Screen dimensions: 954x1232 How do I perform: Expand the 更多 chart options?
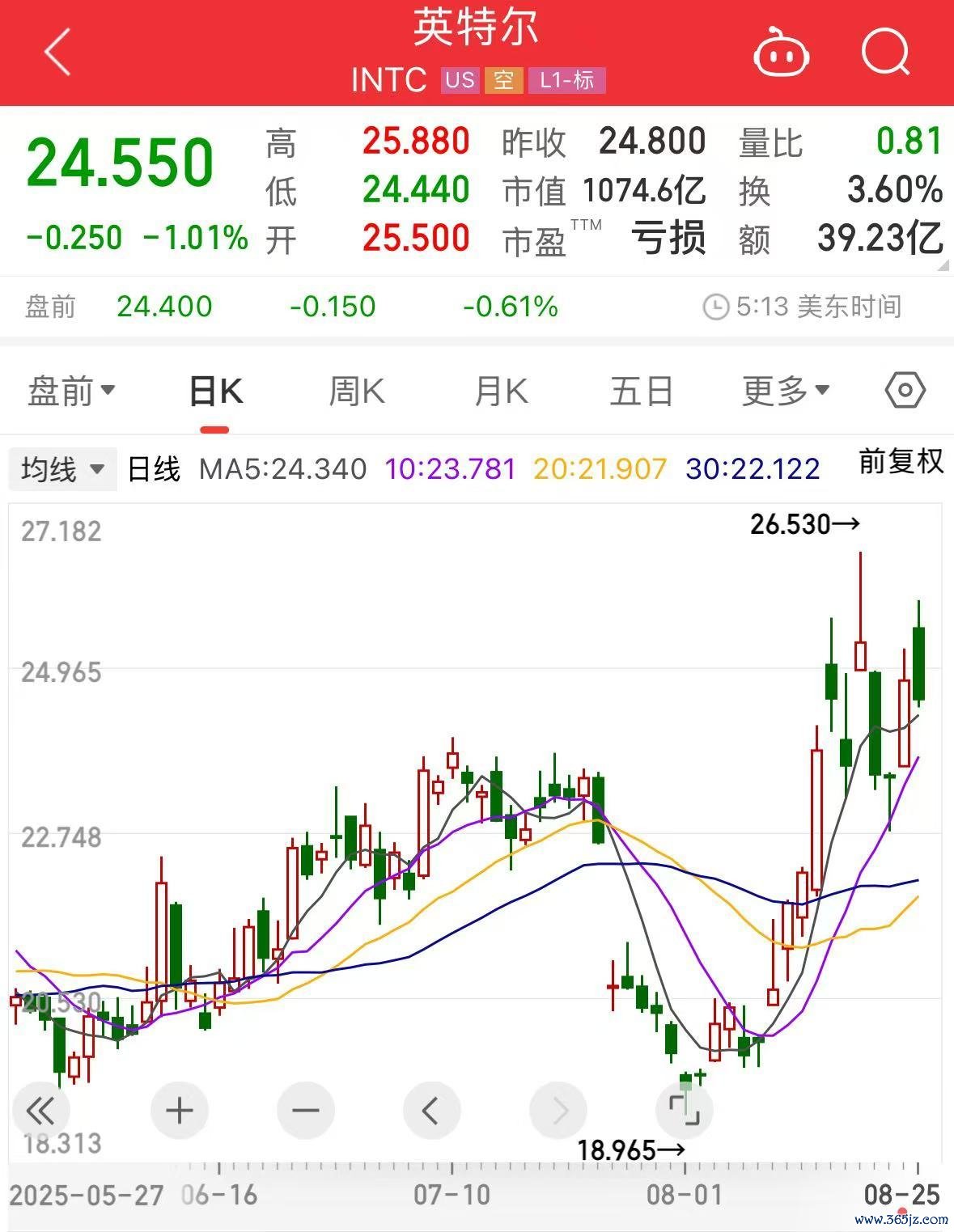786,392
